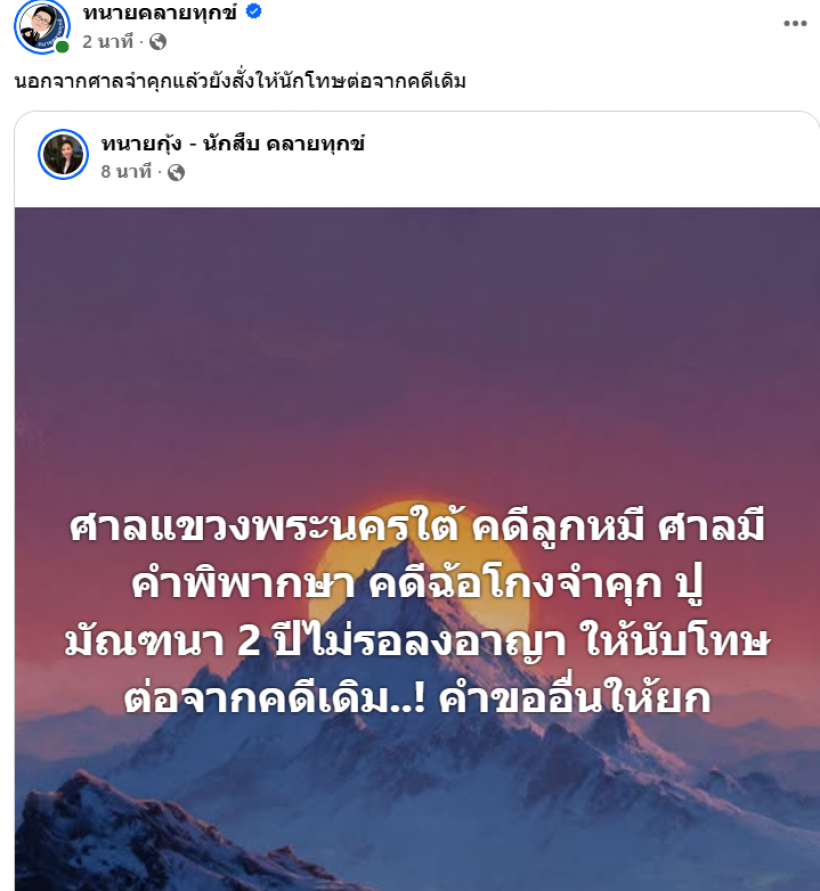Click the globe privacy icon on the shared post
This screenshot has width=820, height=891.
coord(178,172)
